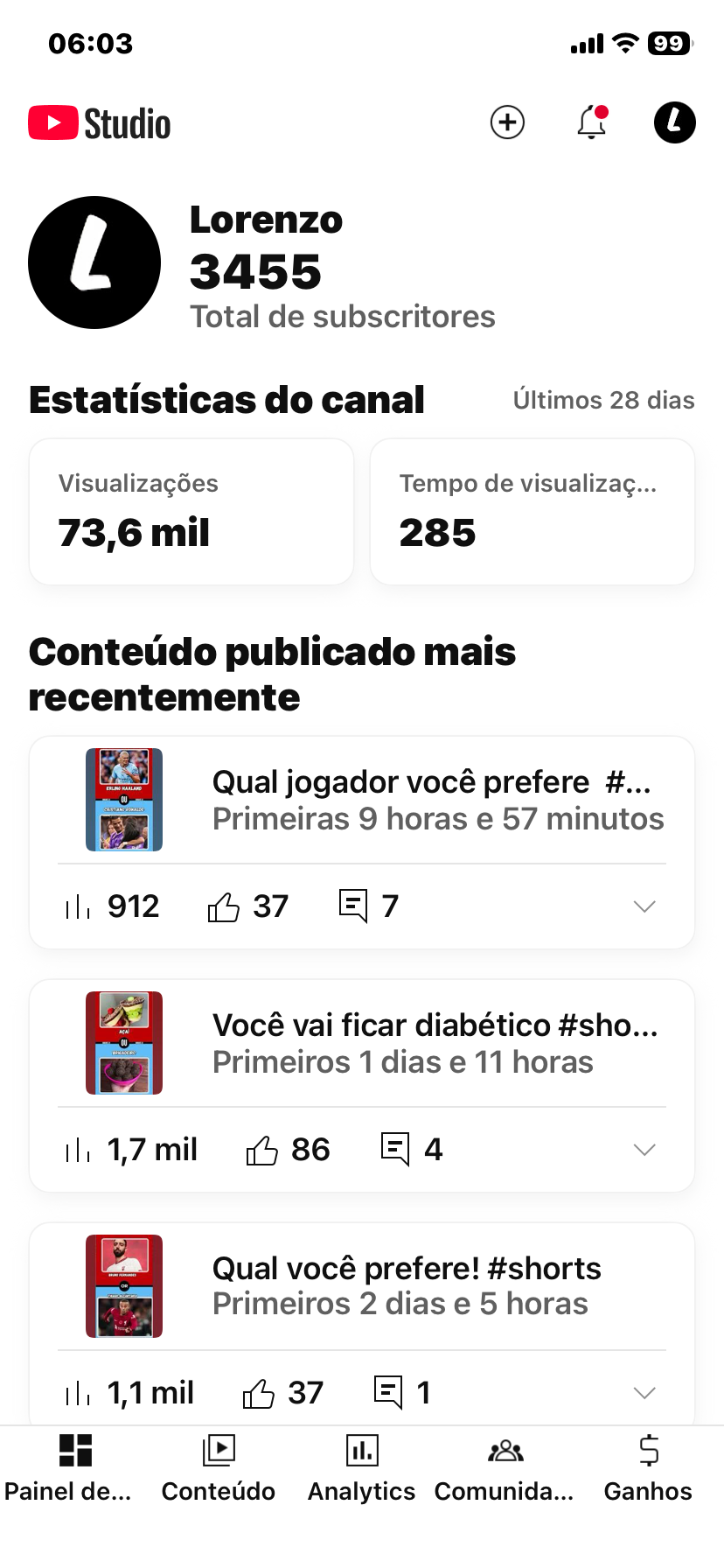The width and height of the screenshot is (724, 1568).
Task: Open the Comunidade tab
Action: click(x=505, y=1468)
